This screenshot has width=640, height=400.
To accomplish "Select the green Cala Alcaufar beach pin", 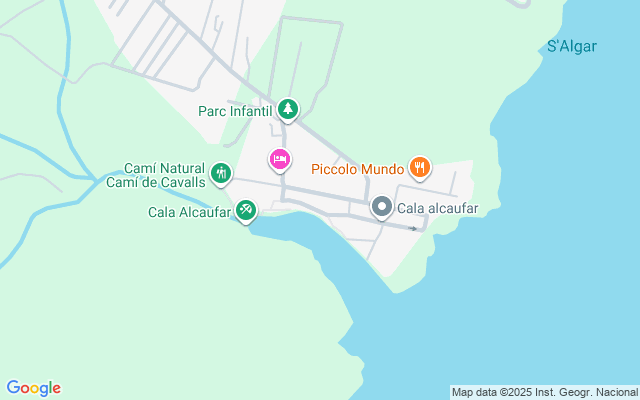I will 246,210.
